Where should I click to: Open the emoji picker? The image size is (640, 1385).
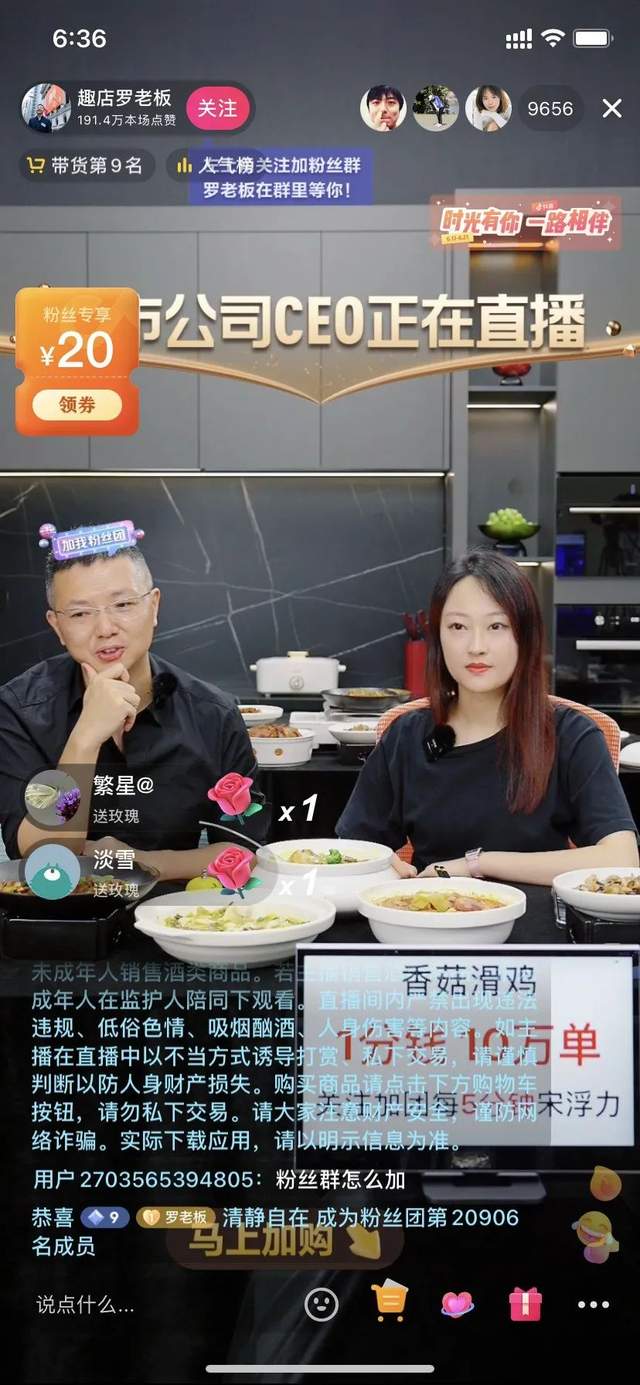[321, 1304]
